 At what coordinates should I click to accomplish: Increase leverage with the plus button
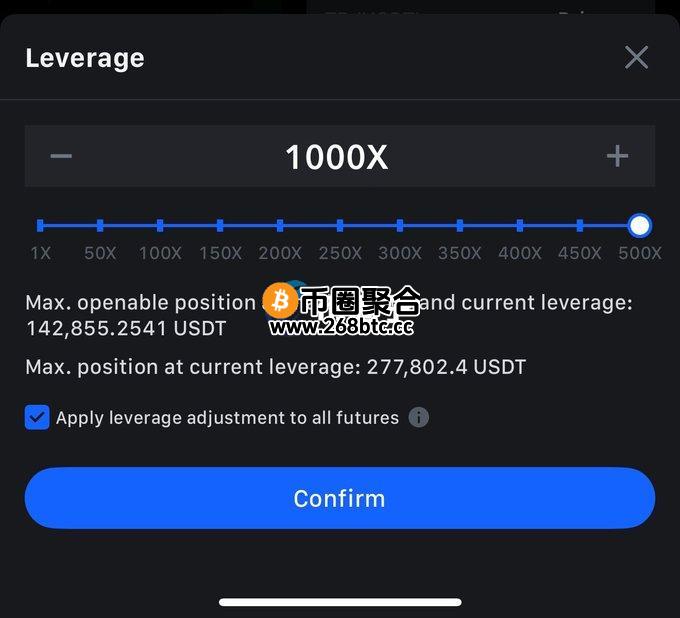coord(617,156)
